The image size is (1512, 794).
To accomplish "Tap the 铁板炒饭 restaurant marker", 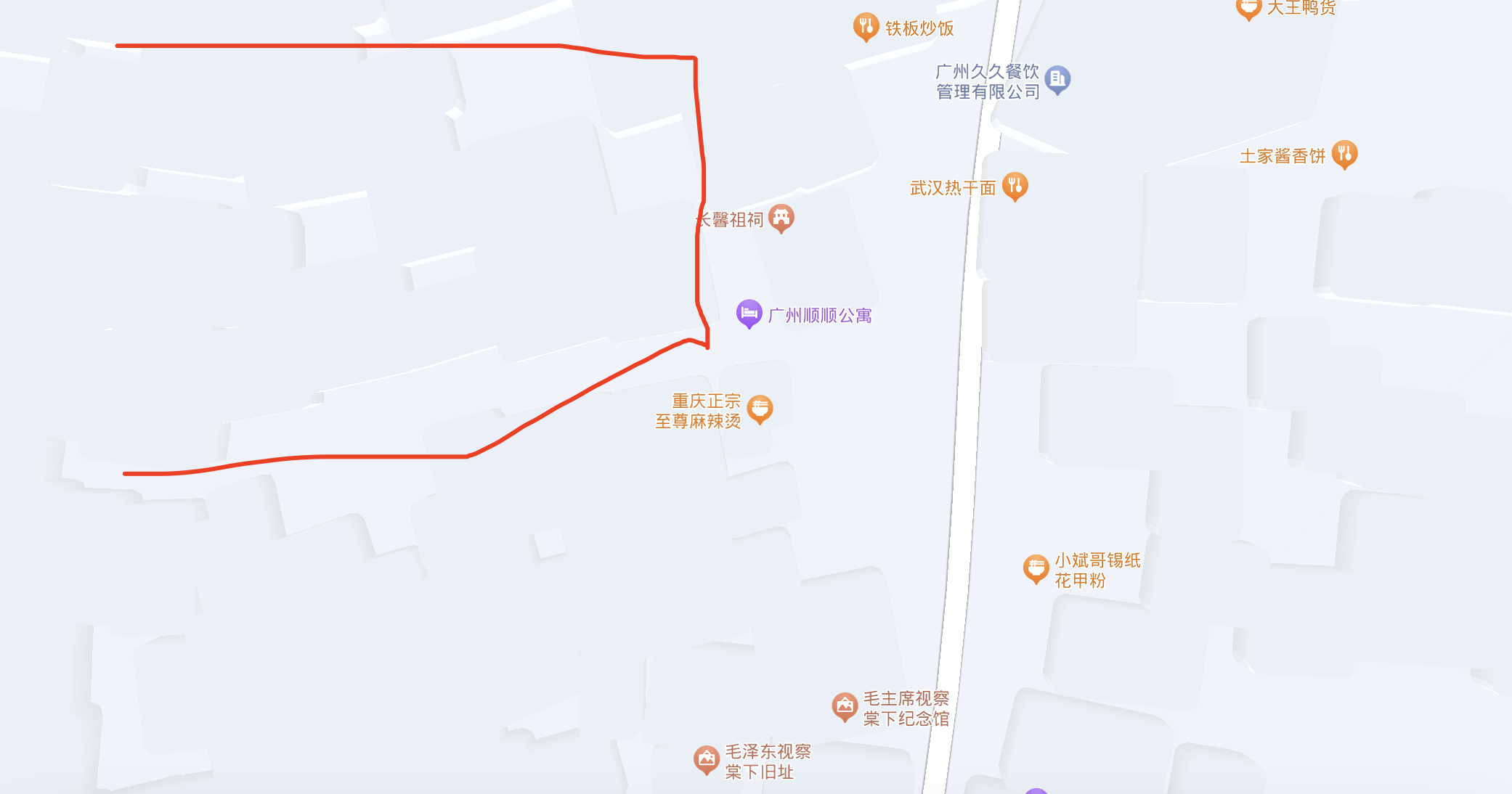I will 865,27.
